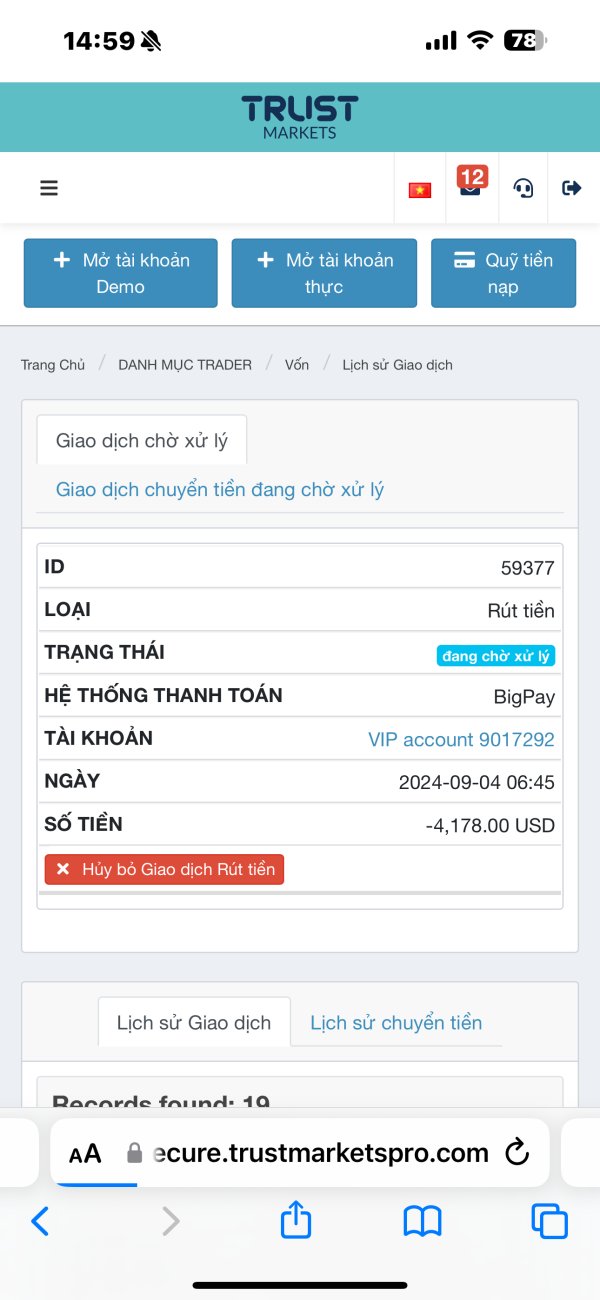Reload the page in Safari
Image resolution: width=600 pixels, height=1300 pixels.
517,1153
